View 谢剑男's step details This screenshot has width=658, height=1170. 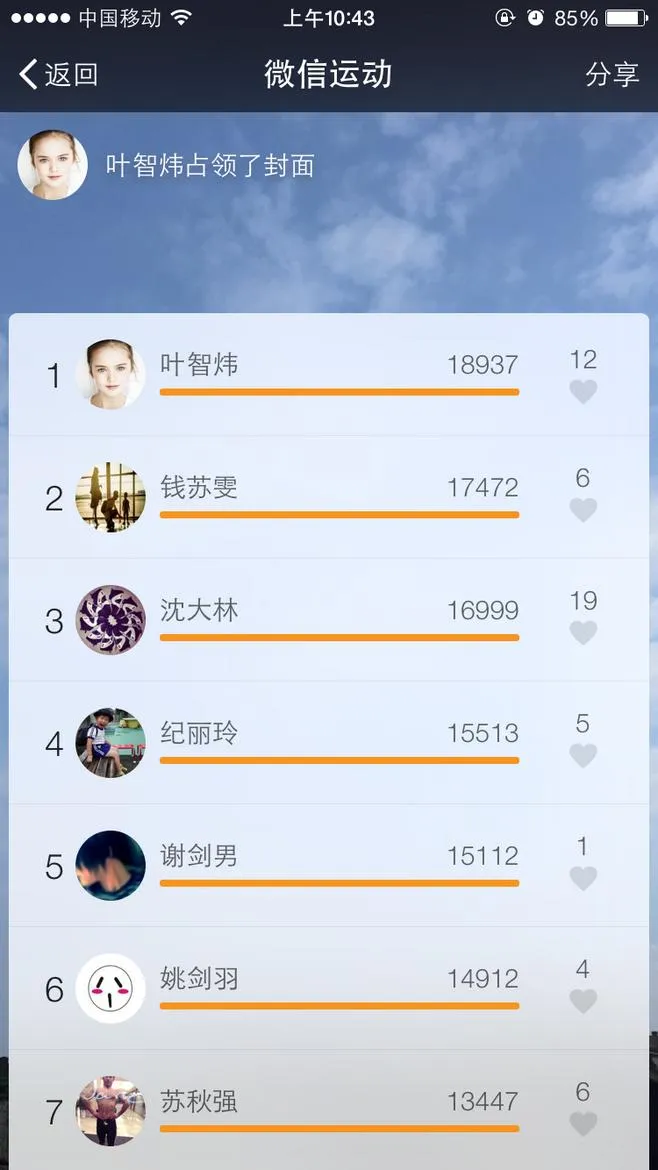[329, 866]
